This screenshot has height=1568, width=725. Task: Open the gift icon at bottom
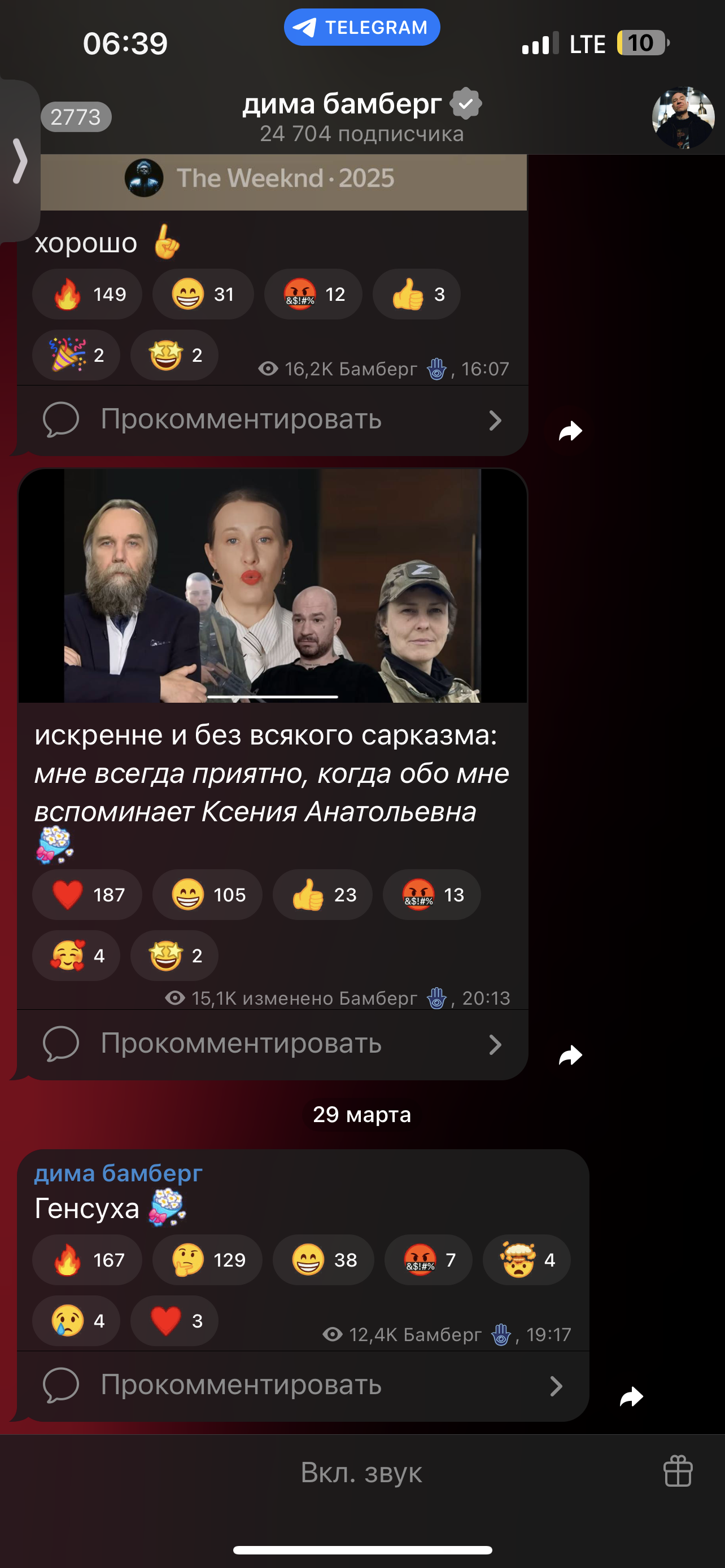[x=678, y=1471]
